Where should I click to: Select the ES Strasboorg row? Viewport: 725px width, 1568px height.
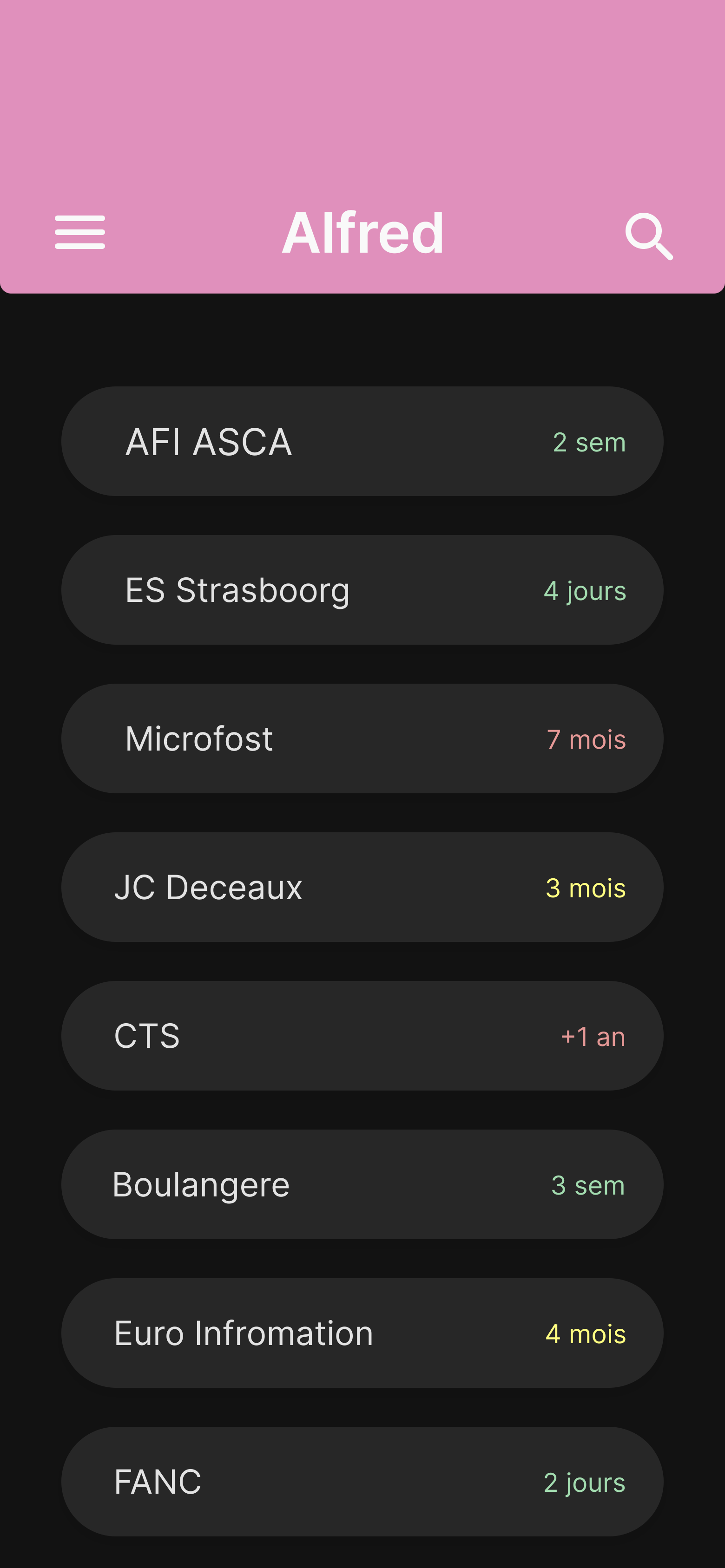[362, 590]
